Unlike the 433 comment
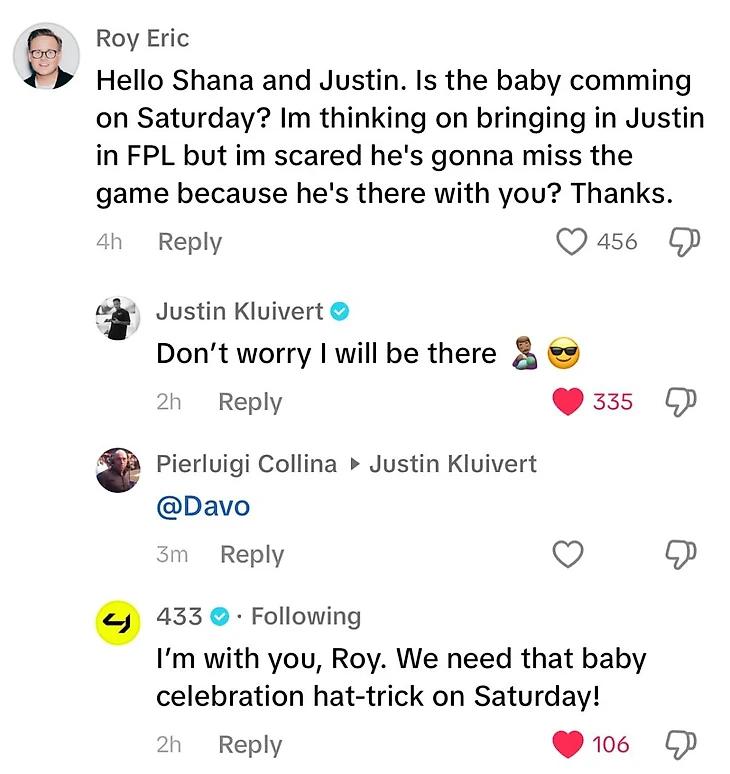Image resolution: width=730 pixels, height=774 pixels. (x=568, y=744)
